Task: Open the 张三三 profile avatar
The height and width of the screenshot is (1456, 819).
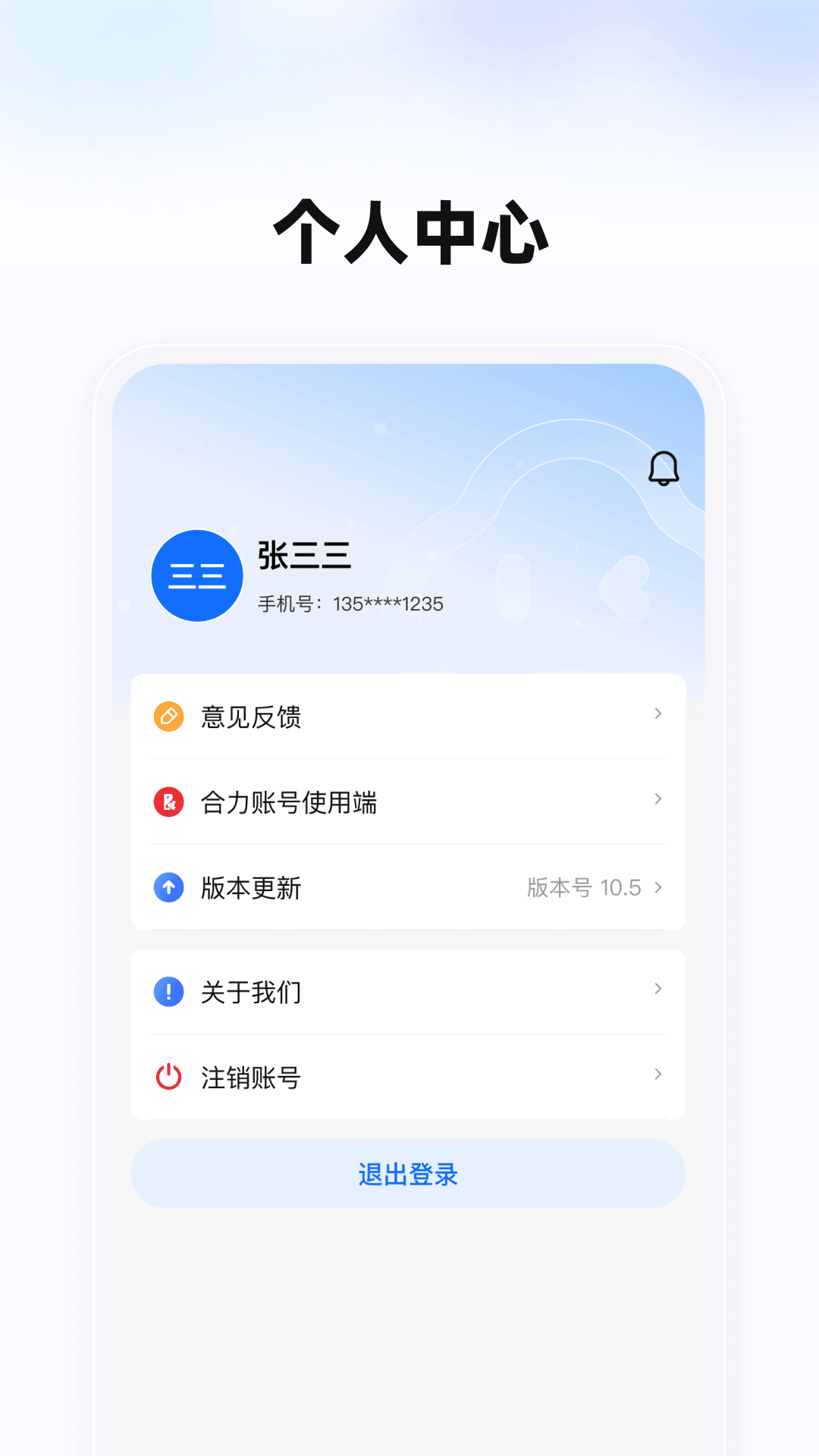Action: (197, 575)
